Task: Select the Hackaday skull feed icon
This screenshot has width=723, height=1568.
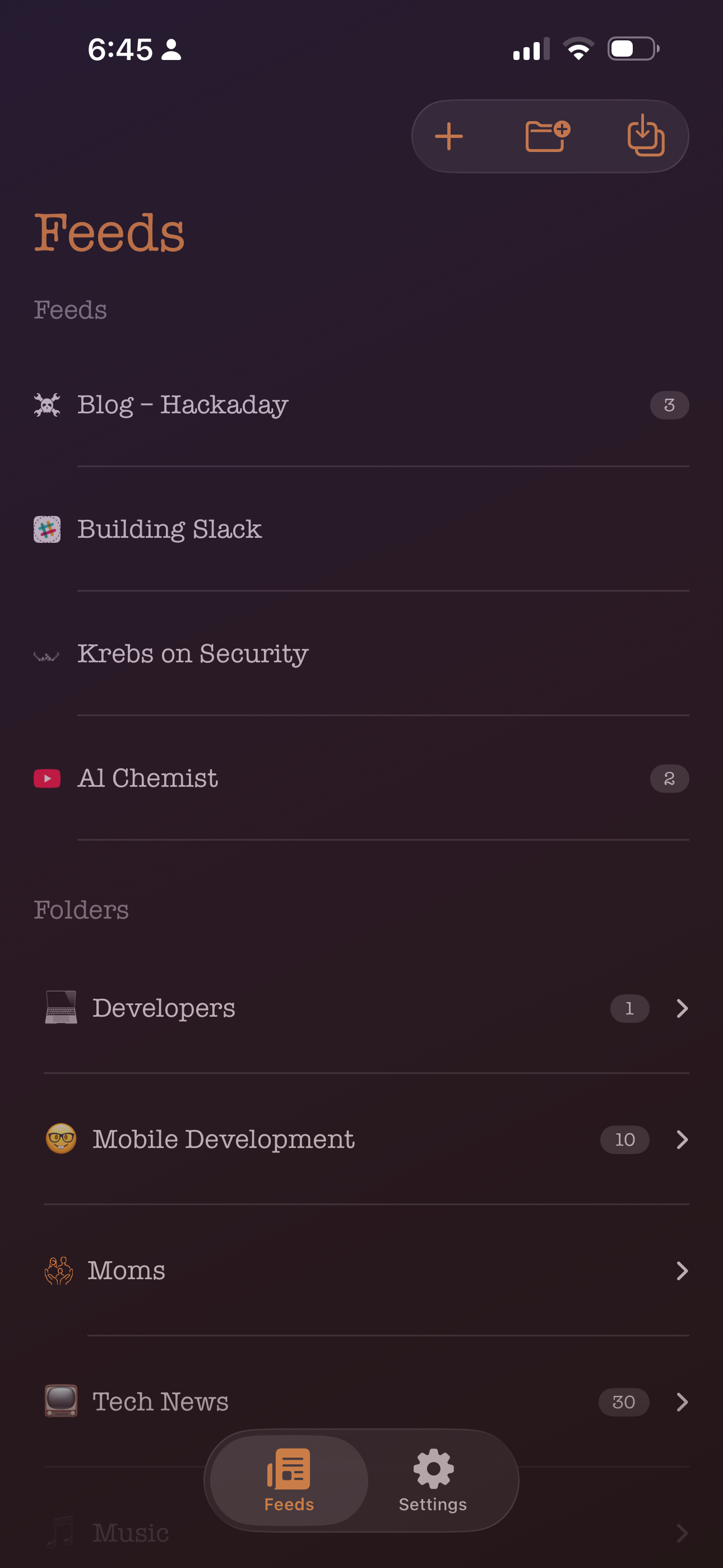Action: coord(47,404)
